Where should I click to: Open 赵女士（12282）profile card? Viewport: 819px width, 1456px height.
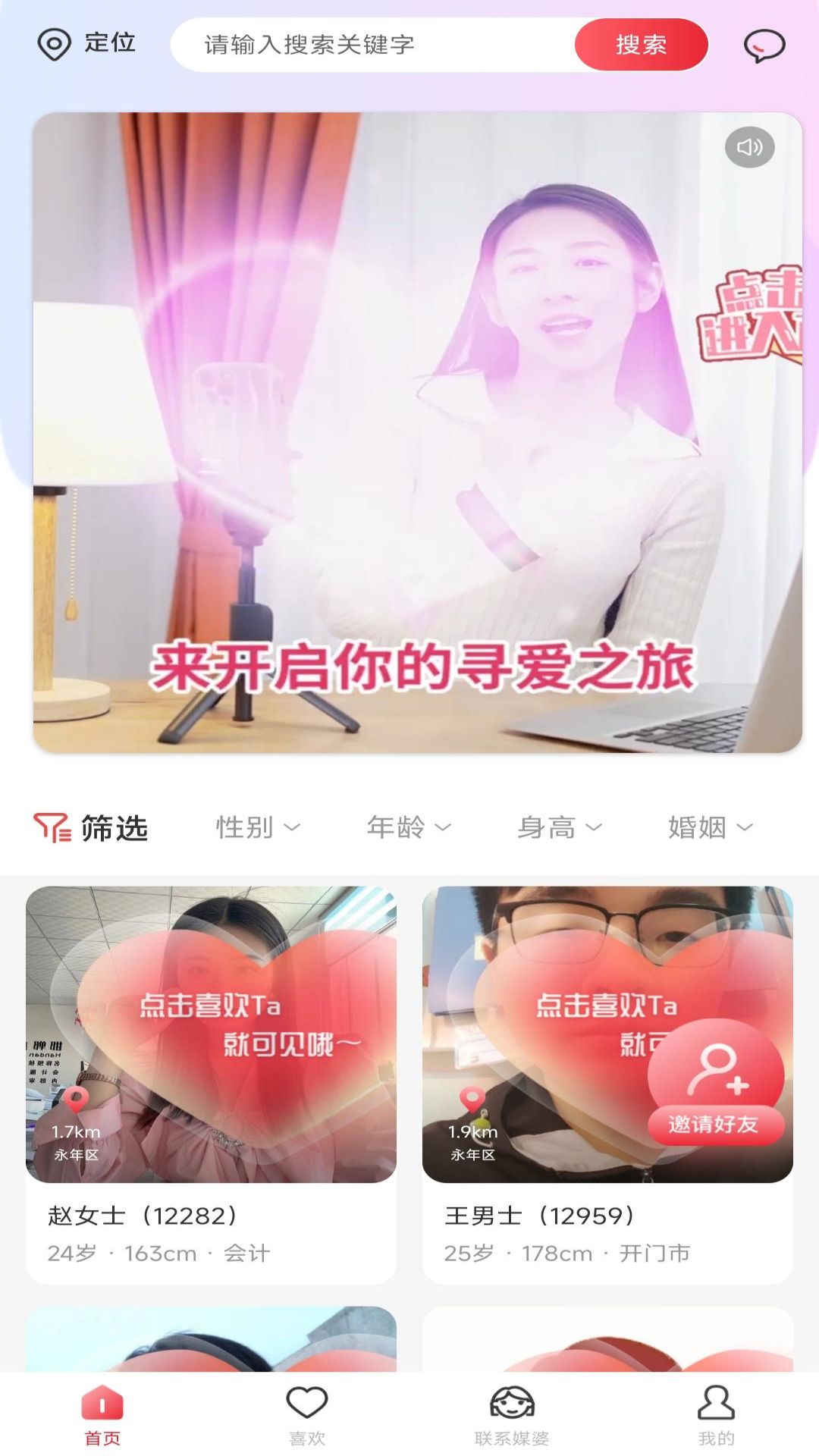211,1085
